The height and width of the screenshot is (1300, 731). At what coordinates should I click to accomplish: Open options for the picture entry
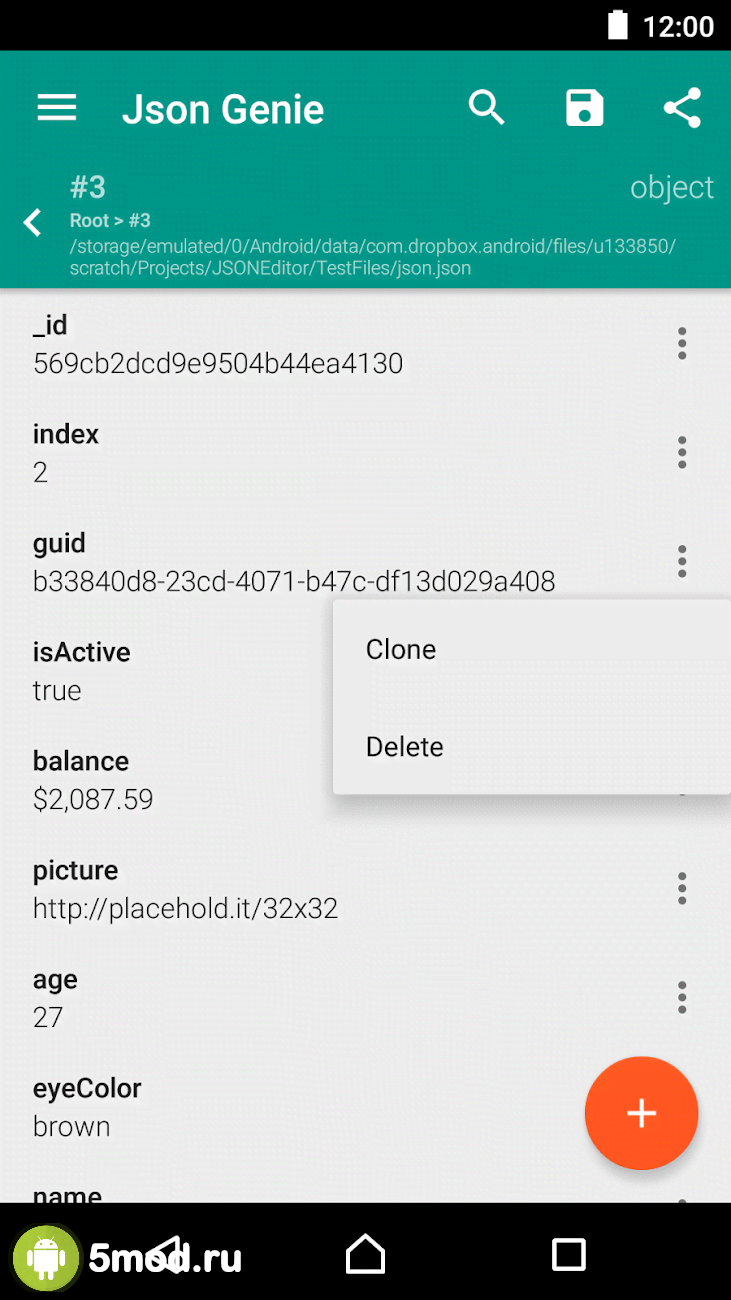click(682, 888)
